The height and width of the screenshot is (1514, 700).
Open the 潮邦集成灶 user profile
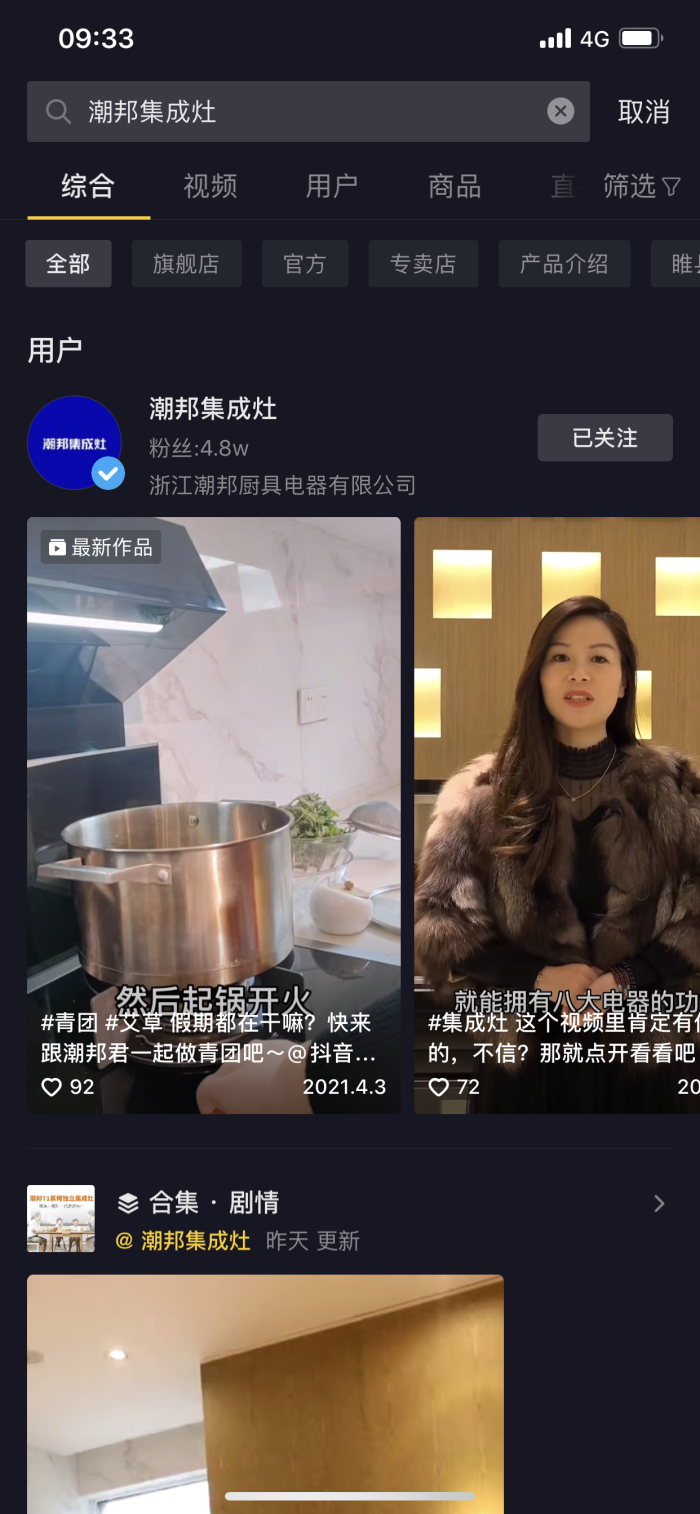[x=212, y=409]
